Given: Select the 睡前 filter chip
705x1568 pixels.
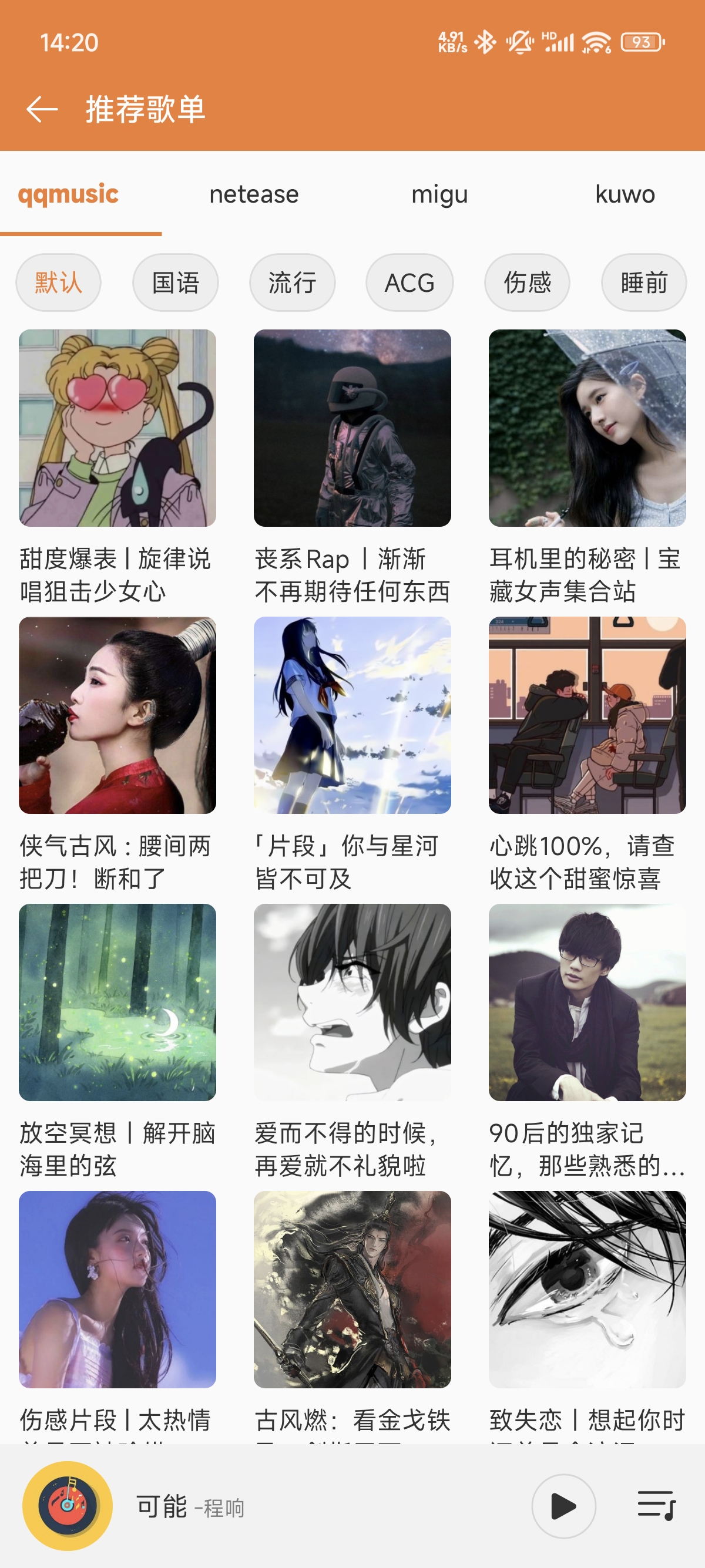Looking at the screenshot, I should 643,283.
